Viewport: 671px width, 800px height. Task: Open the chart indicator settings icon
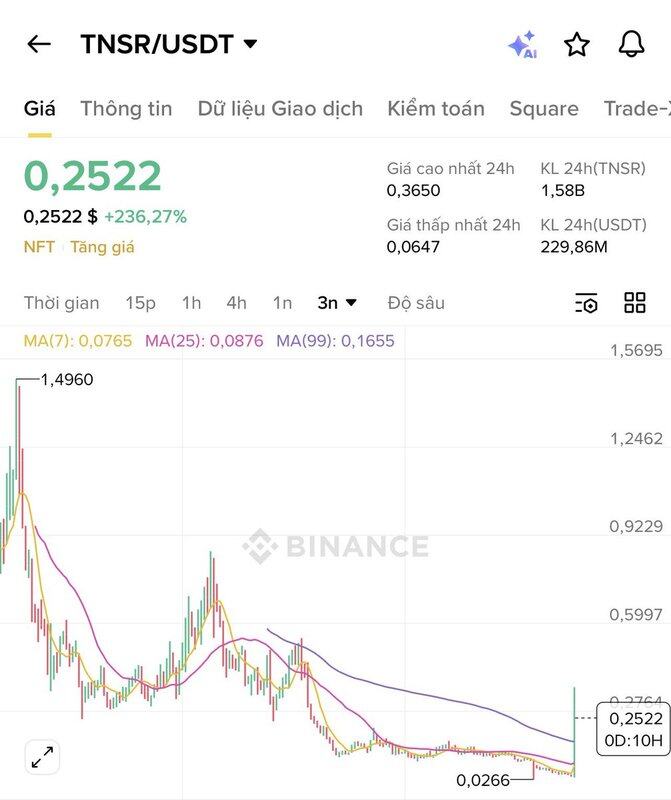pos(586,303)
